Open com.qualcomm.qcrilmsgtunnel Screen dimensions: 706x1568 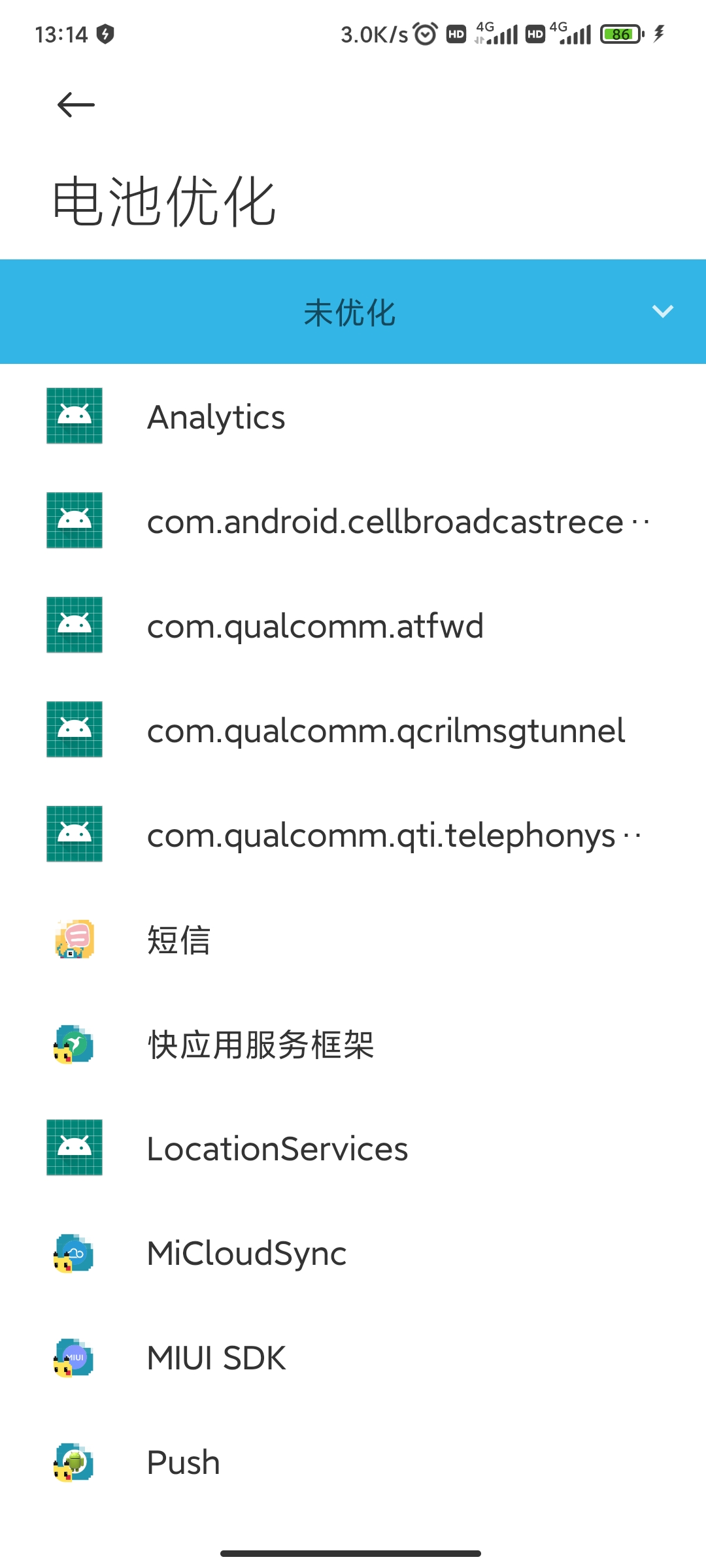[x=353, y=730]
